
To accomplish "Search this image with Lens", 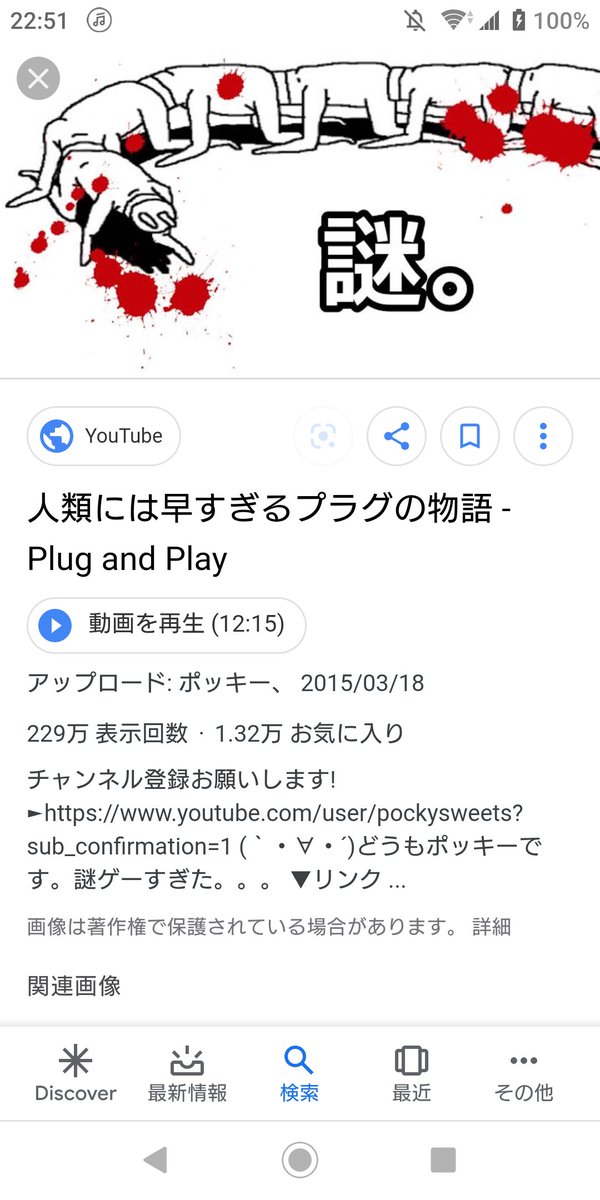I will (x=323, y=436).
